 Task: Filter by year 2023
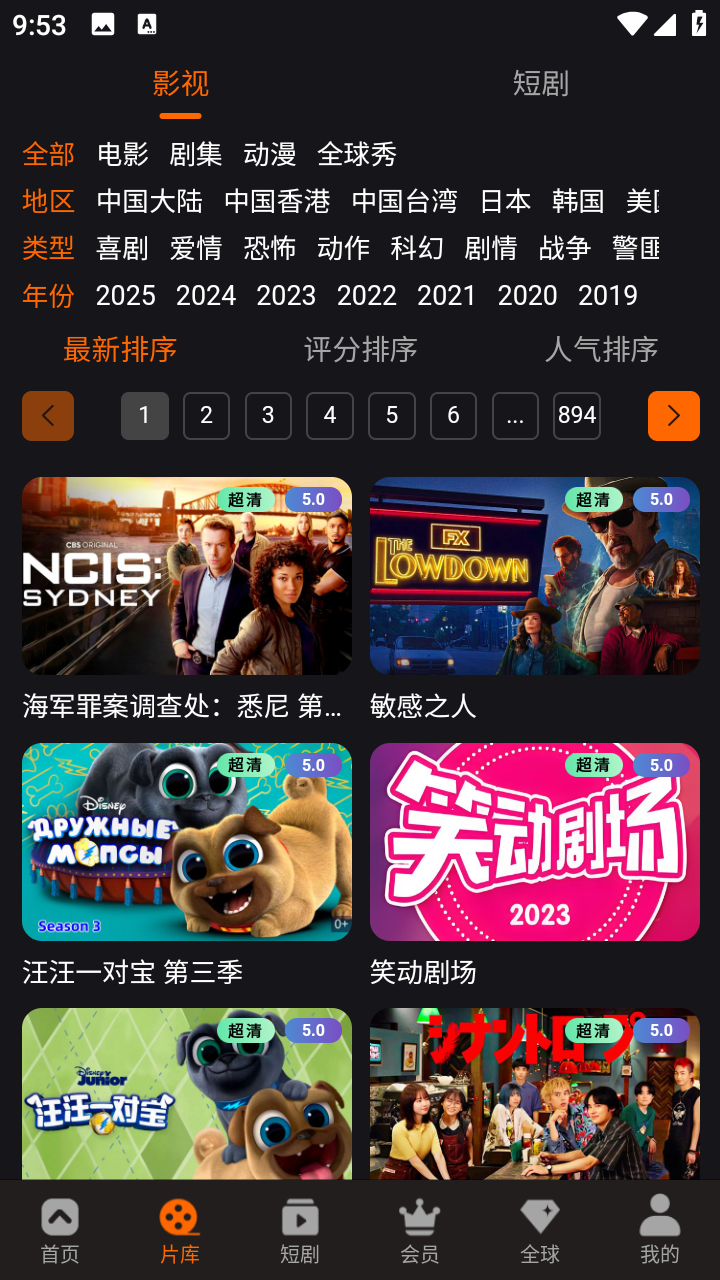tap(286, 295)
